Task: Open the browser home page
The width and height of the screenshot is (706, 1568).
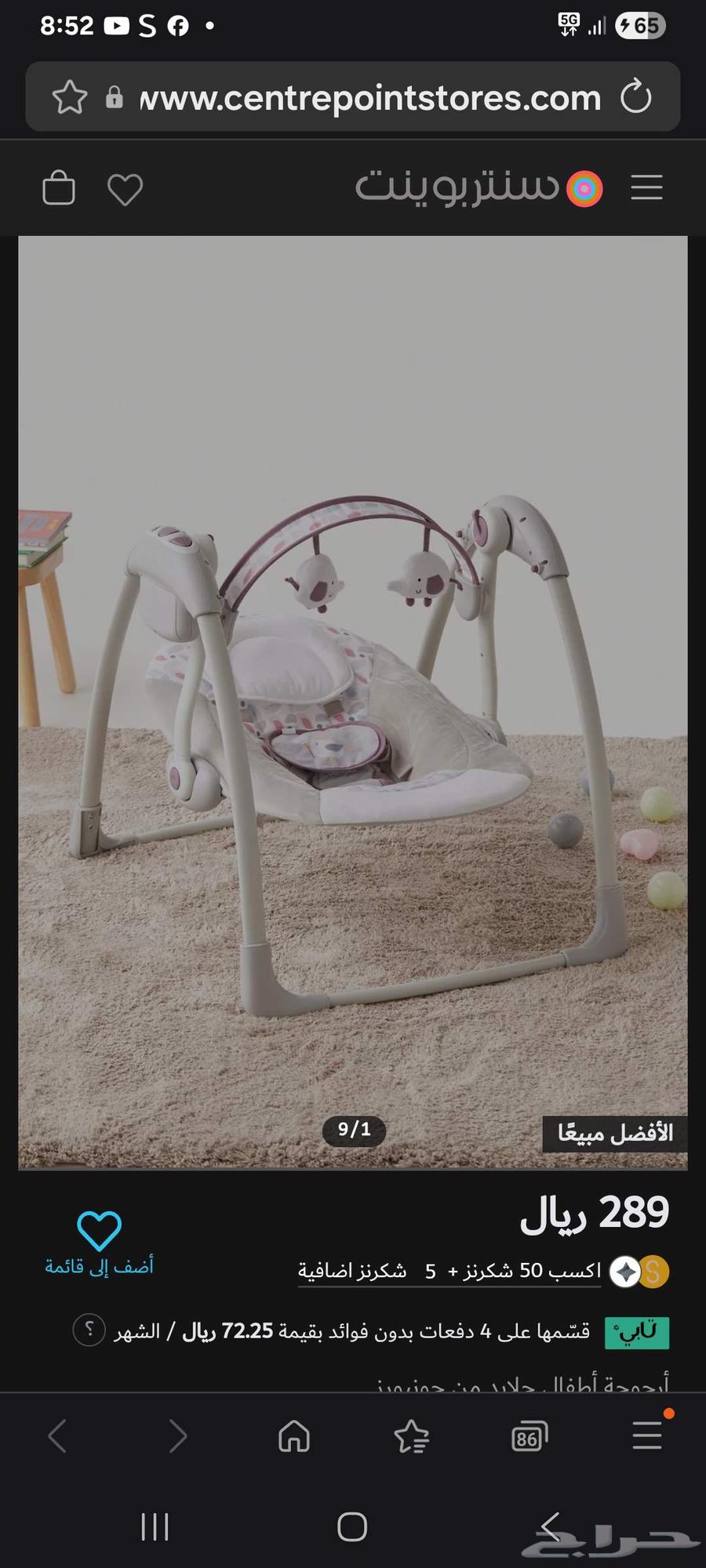Action: (294, 1436)
